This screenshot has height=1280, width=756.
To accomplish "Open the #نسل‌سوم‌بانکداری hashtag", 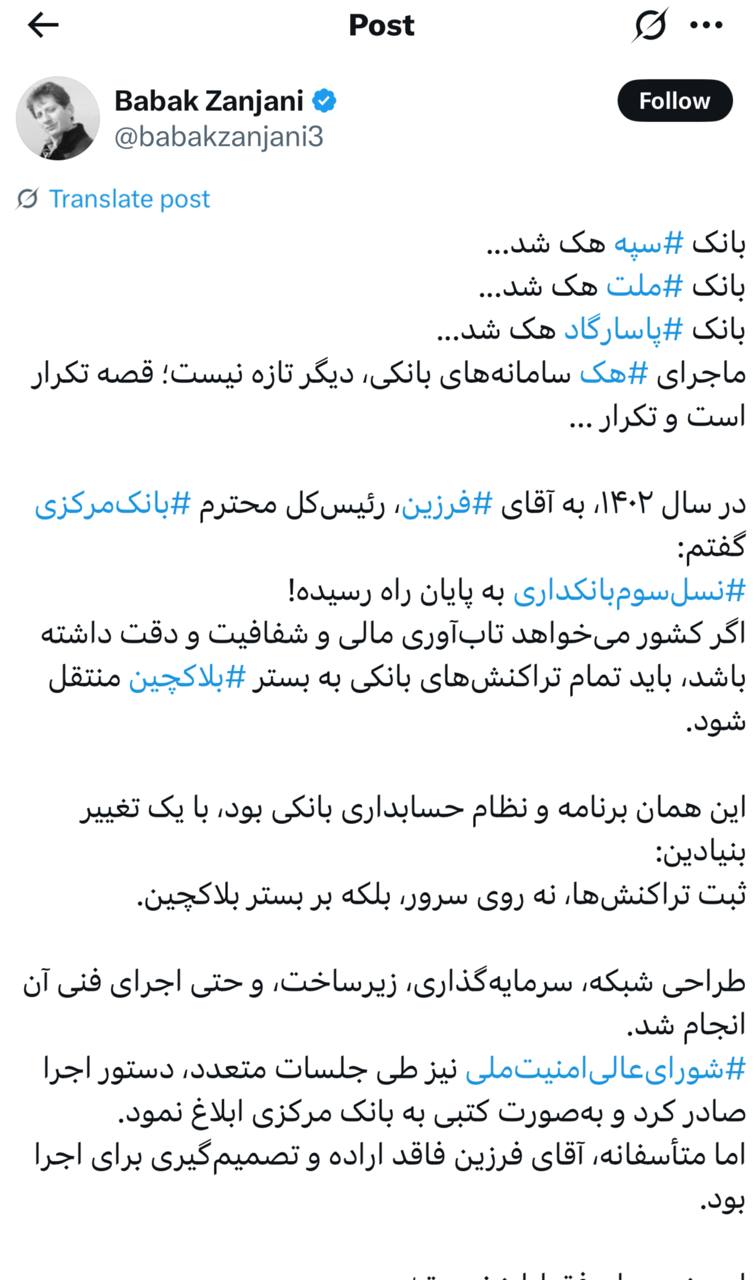I will pos(630,592).
